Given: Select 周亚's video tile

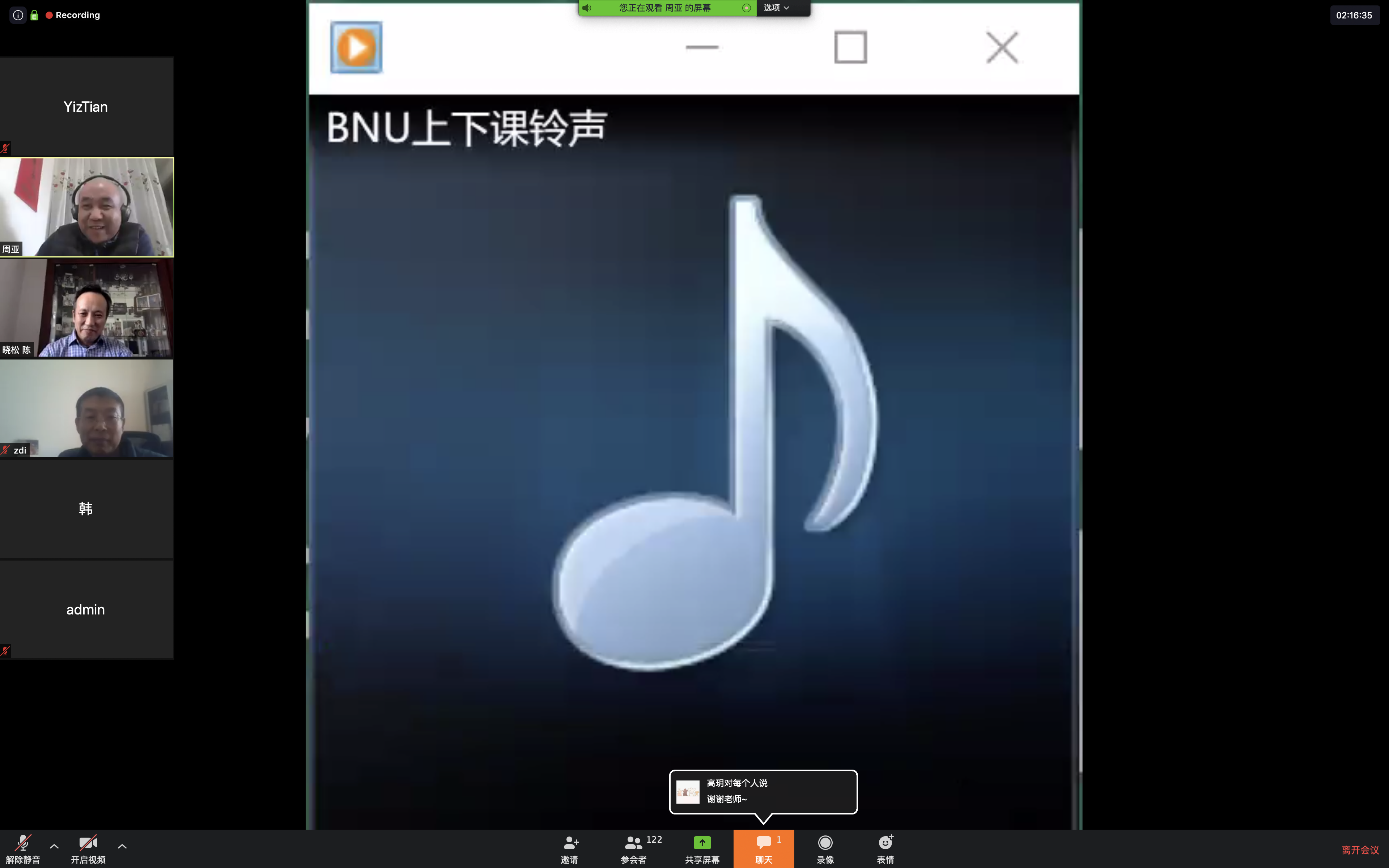Looking at the screenshot, I should coord(87,207).
